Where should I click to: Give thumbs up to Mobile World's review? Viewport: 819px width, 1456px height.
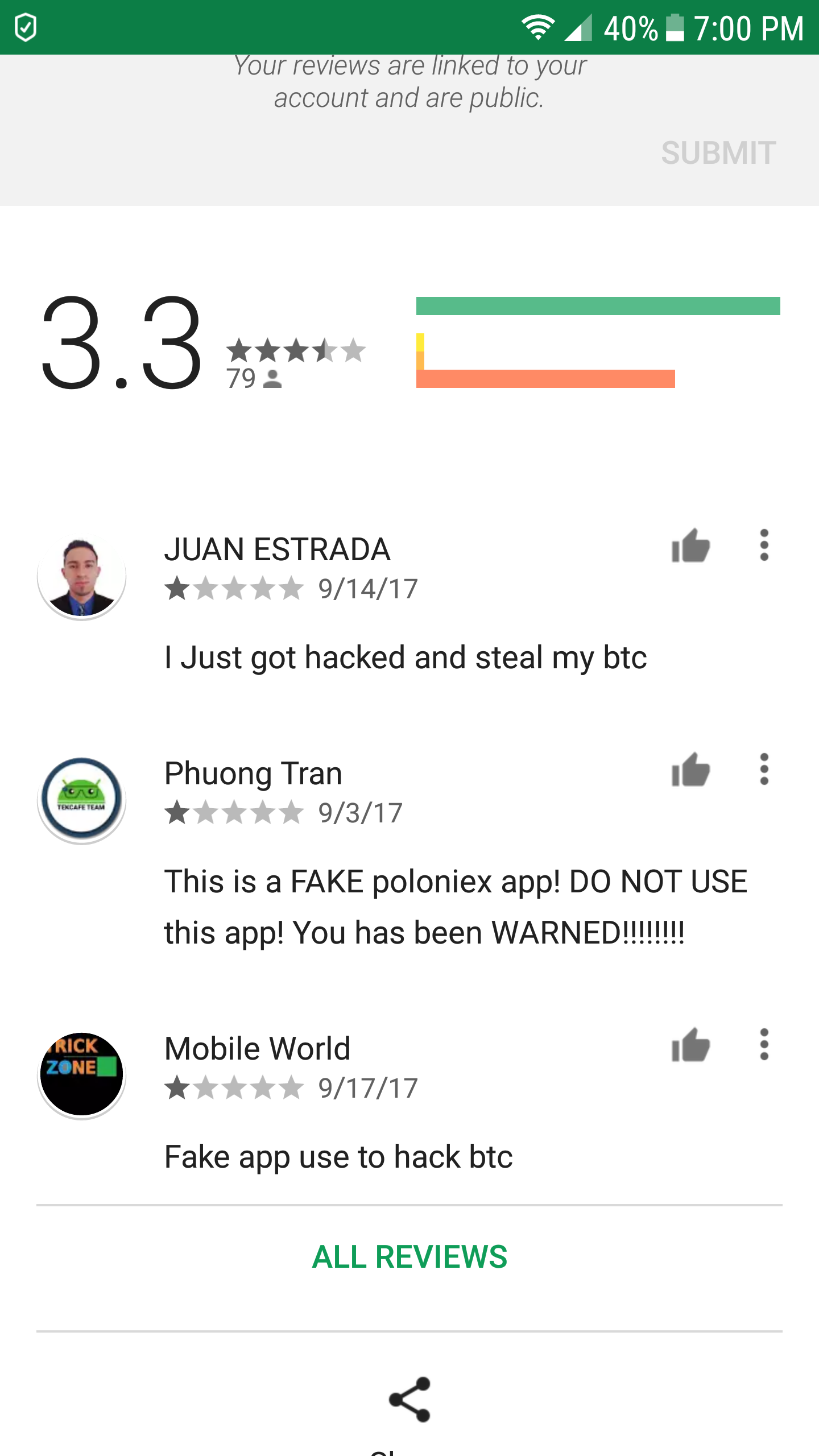coord(690,1045)
